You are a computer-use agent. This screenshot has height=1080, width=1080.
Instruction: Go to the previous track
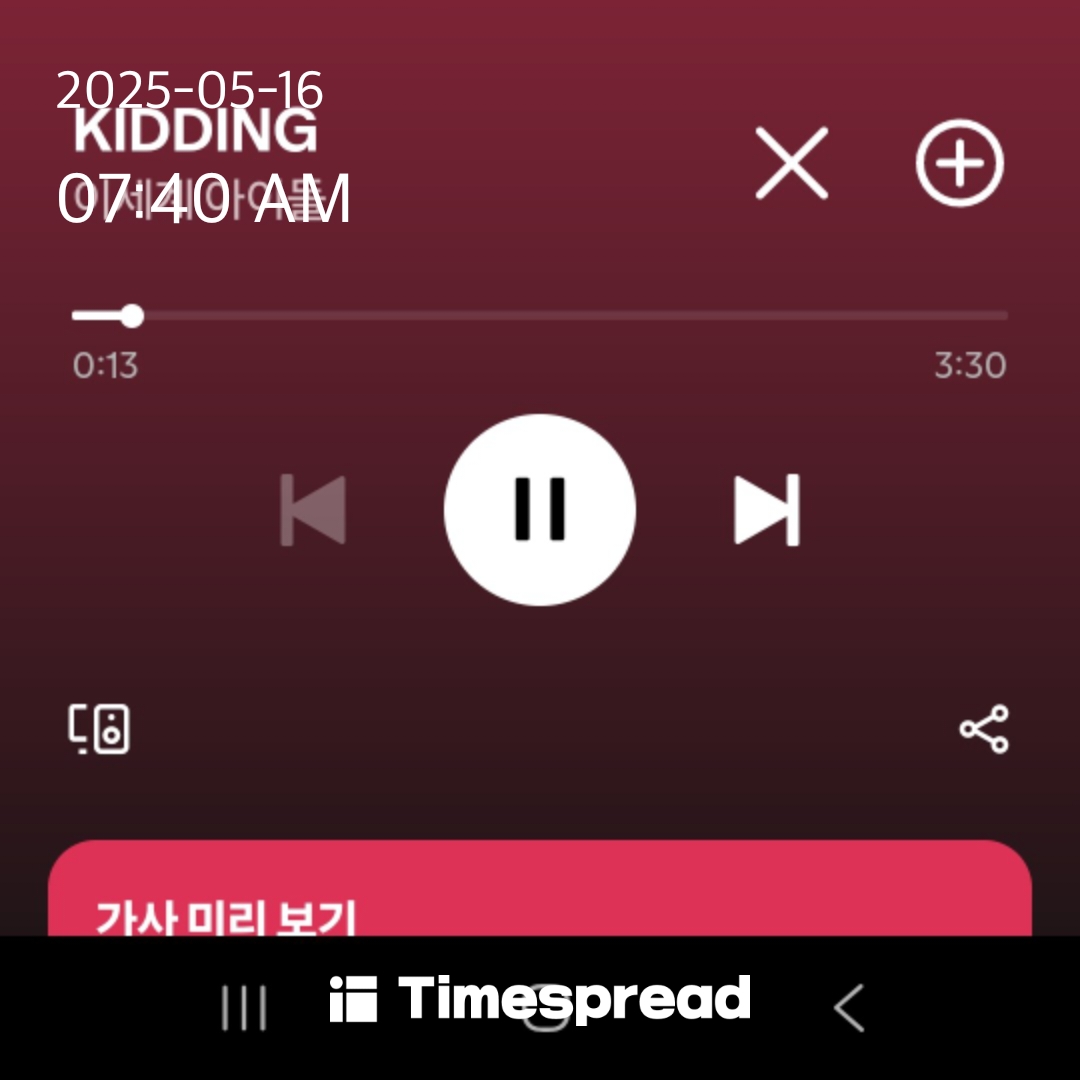[313, 510]
